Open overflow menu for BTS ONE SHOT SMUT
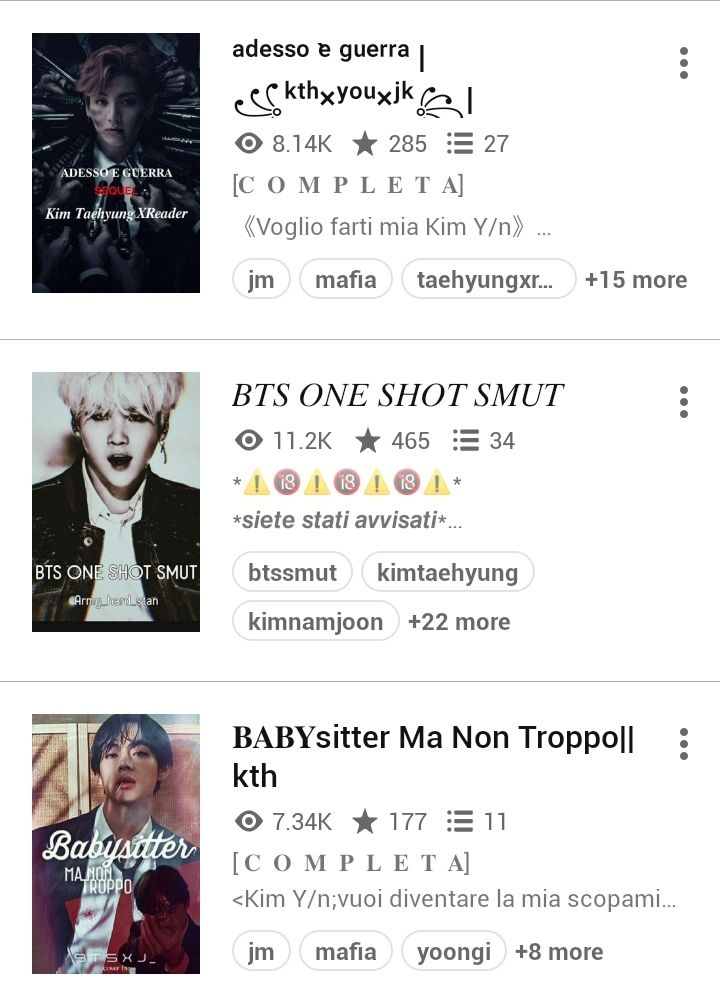The height and width of the screenshot is (1004, 720). 684,402
